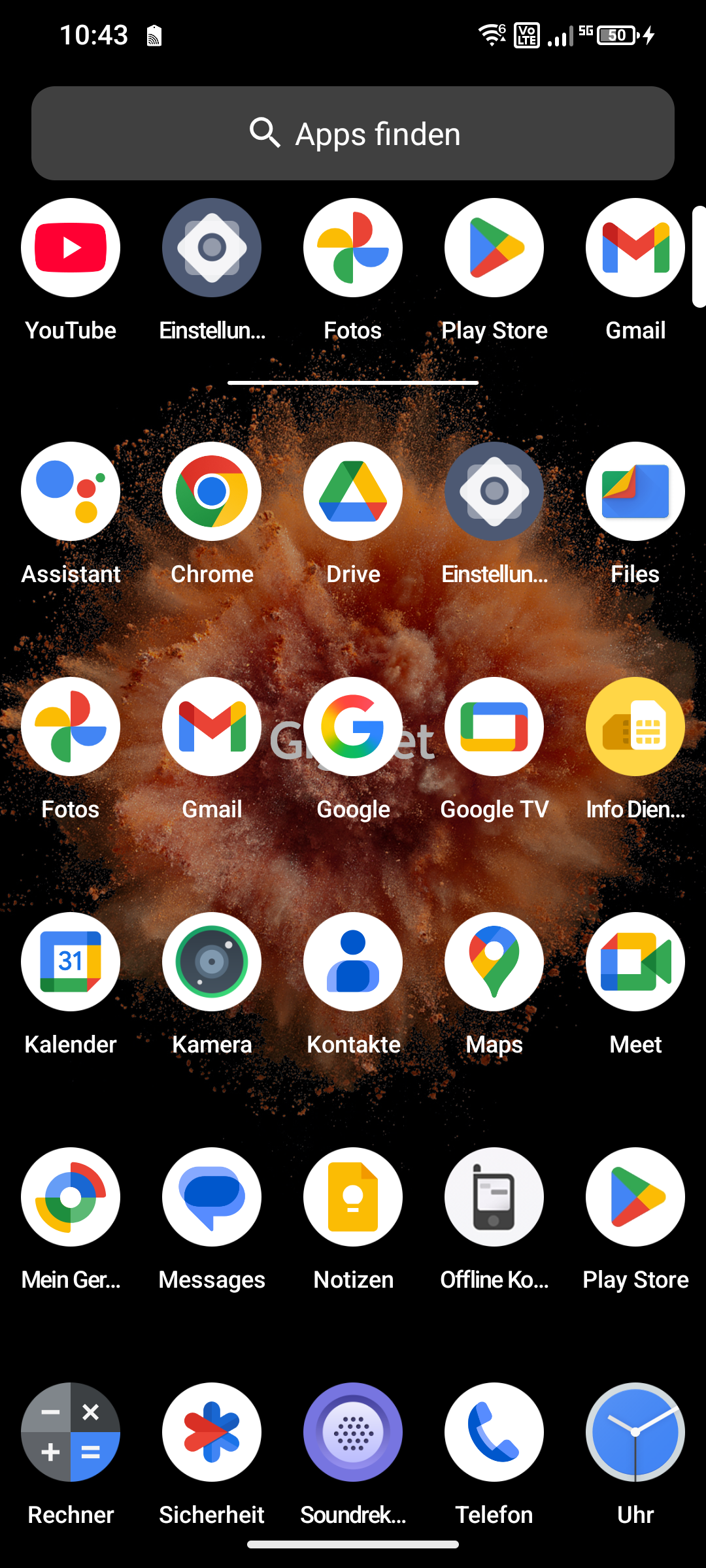This screenshot has width=706, height=1568.
Task: Open the YouTube app
Action: click(70, 247)
